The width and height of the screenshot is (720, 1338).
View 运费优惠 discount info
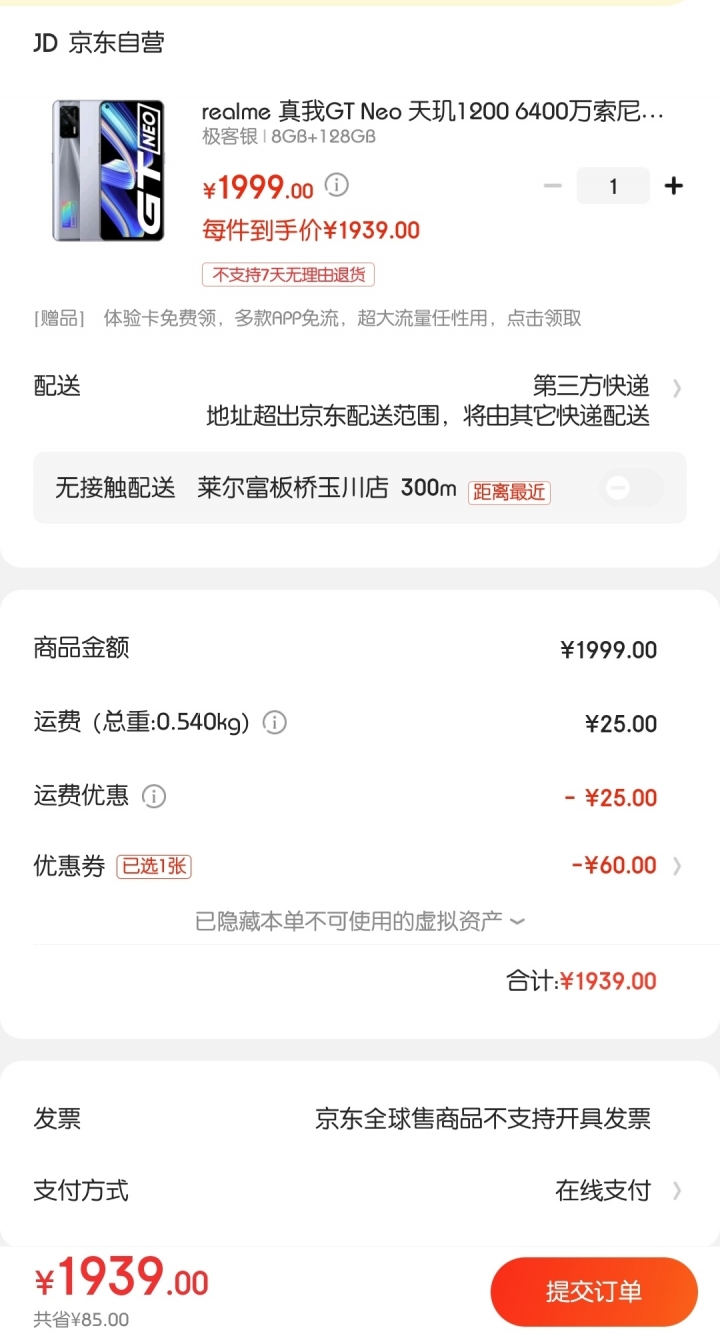click(x=153, y=796)
